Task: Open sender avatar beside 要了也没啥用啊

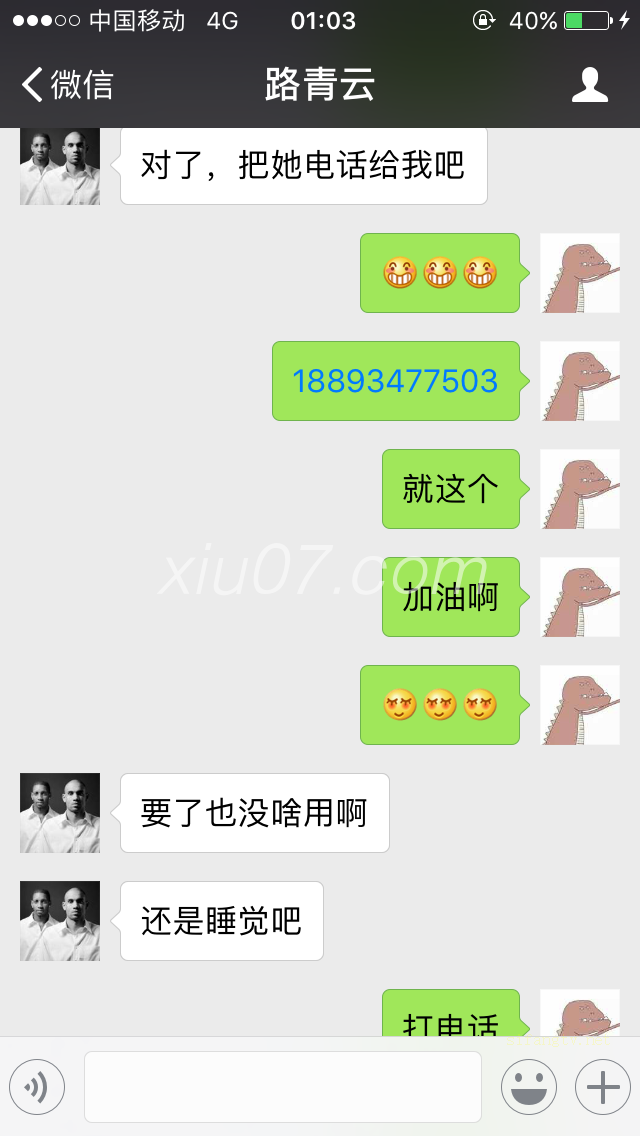Action: coord(60,813)
